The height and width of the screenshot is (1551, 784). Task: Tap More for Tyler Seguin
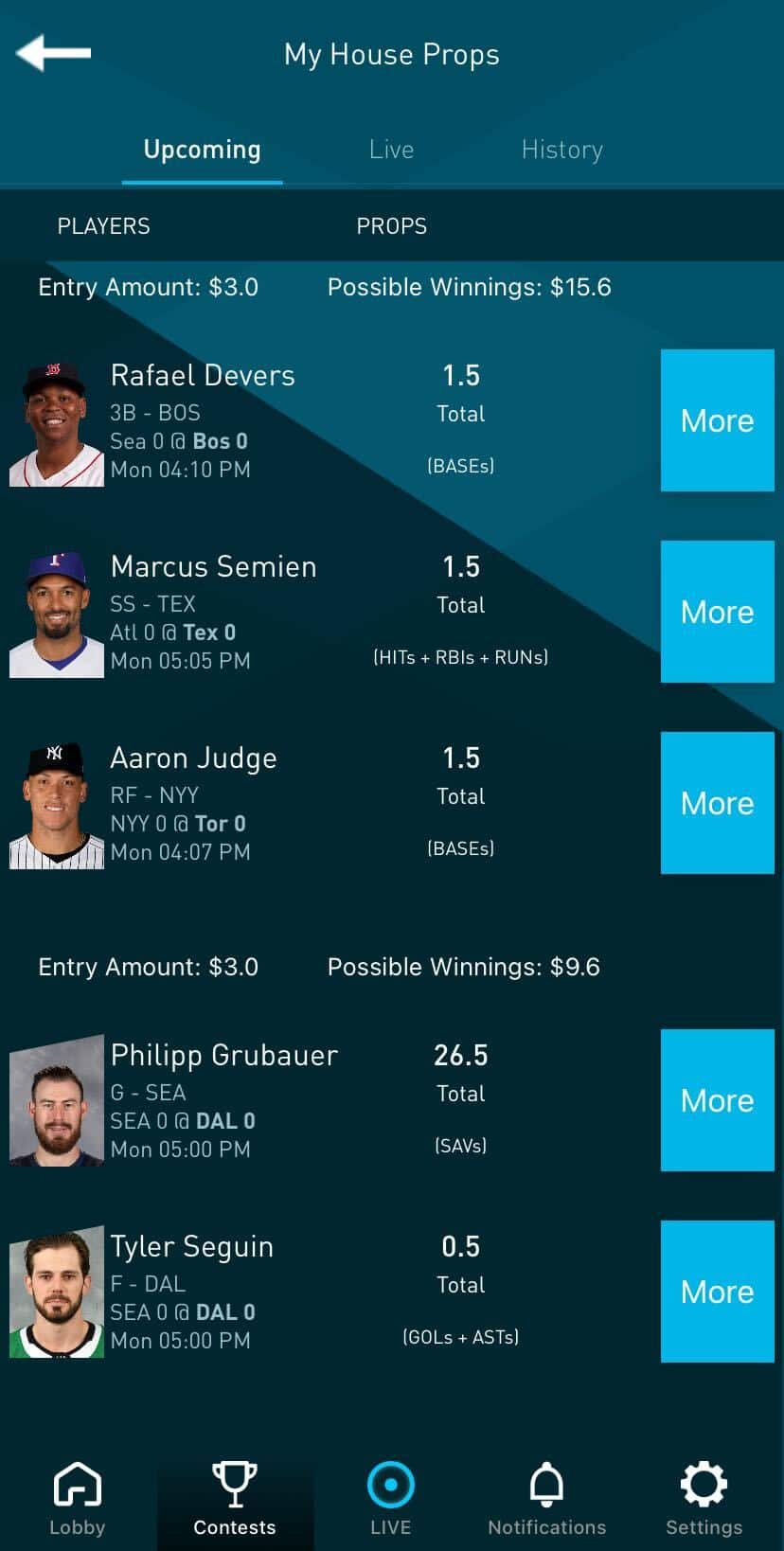(717, 1292)
